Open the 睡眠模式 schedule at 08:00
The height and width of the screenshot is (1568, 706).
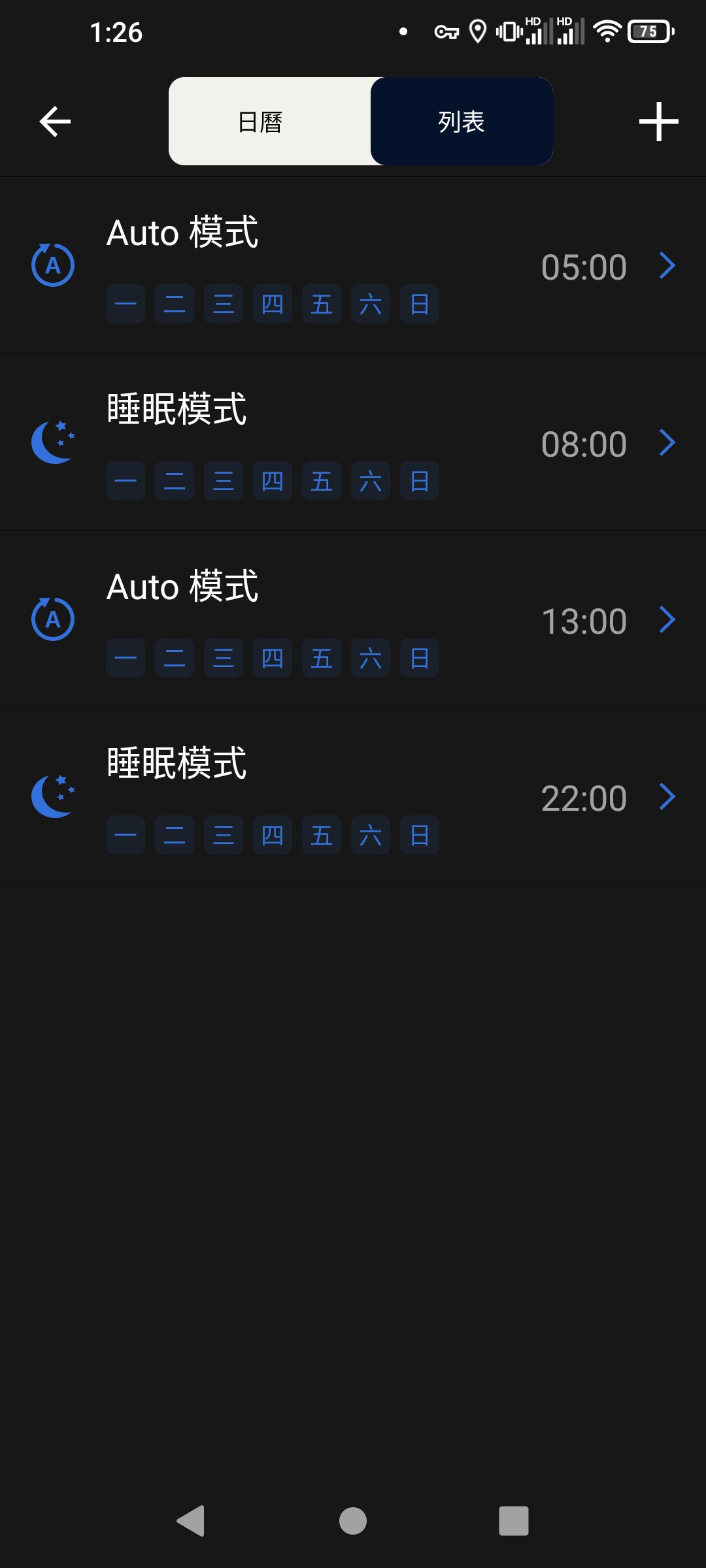pos(353,443)
